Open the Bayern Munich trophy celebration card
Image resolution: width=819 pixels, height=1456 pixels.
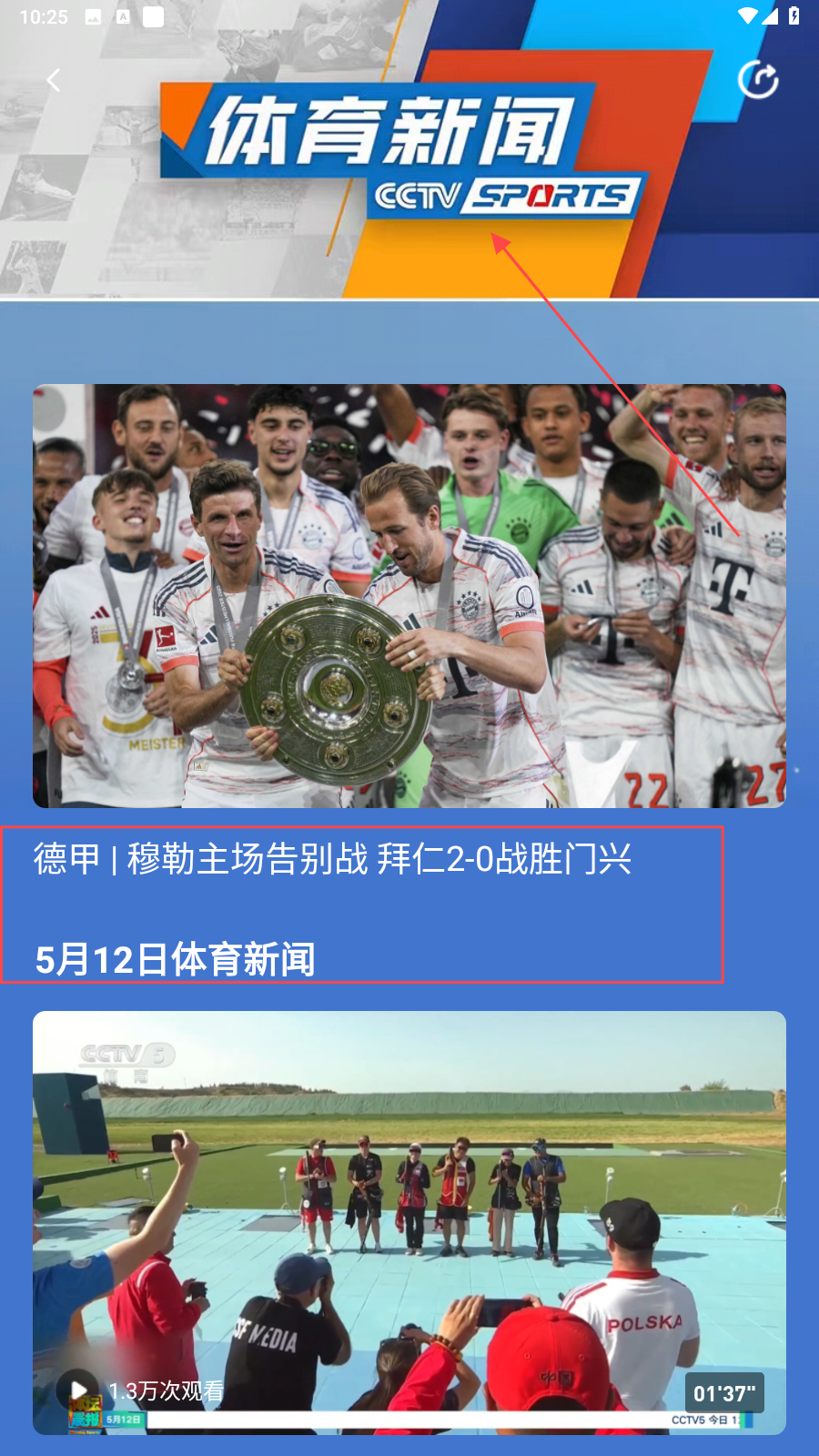(x=409, y=596)
